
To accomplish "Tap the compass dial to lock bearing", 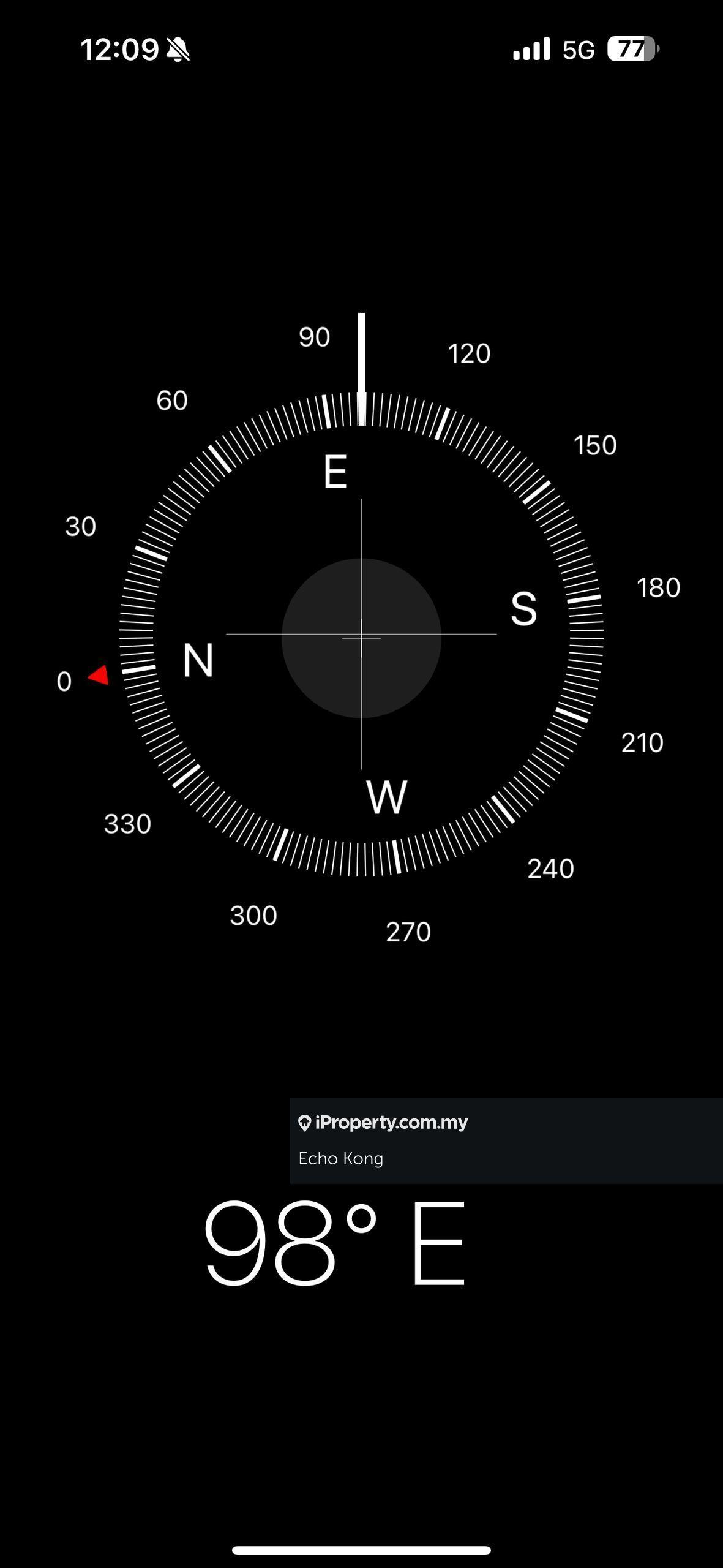I will pos(361,637).
